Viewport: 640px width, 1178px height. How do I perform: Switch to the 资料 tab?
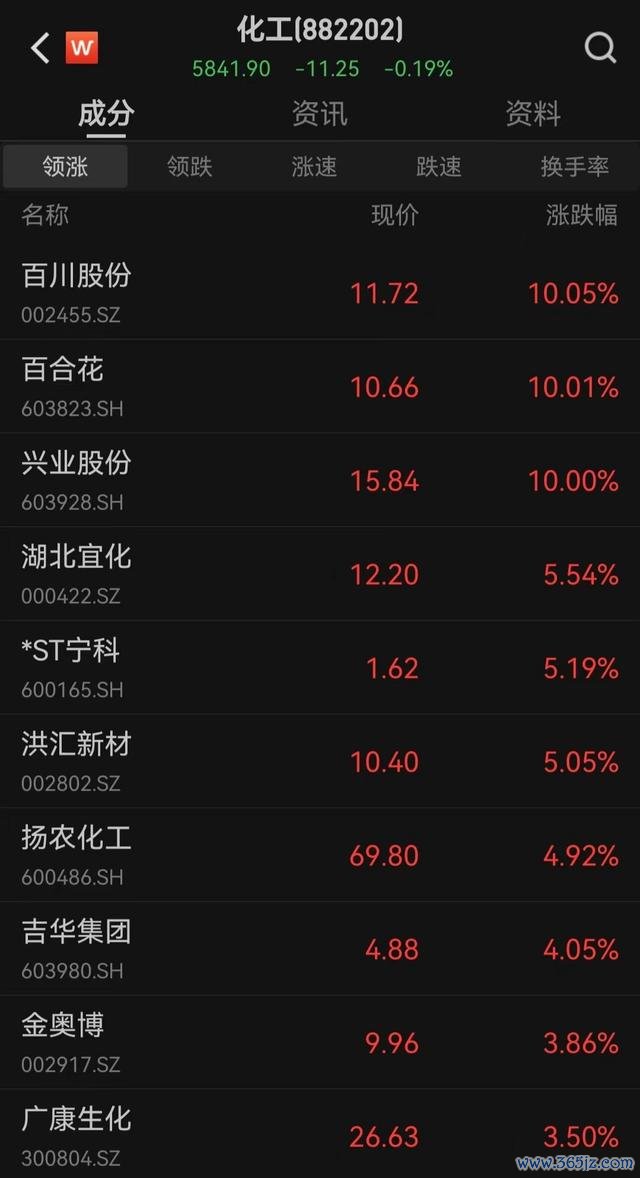(533, 114)
